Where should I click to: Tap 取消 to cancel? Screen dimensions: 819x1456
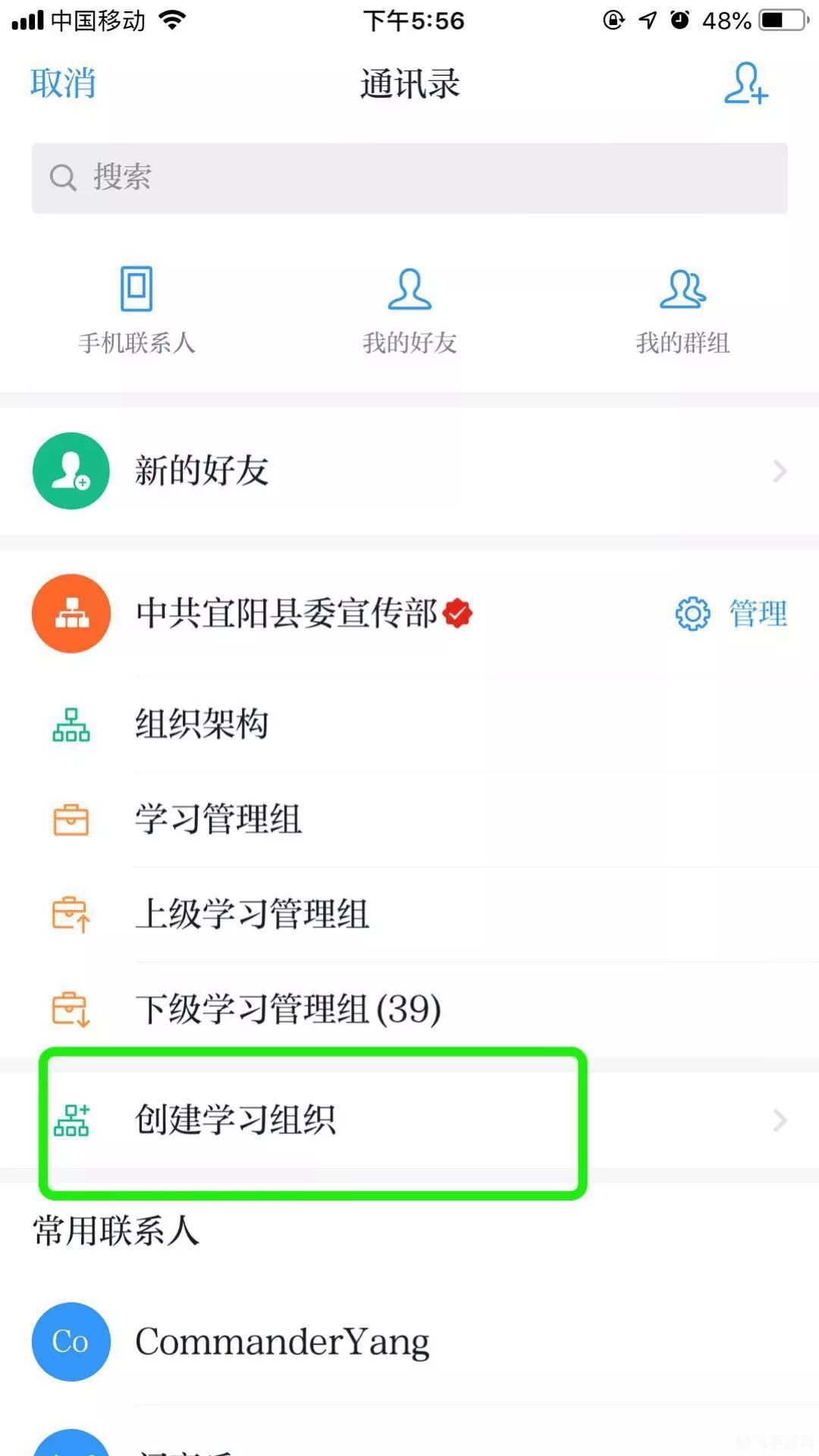tap(63, 83)
